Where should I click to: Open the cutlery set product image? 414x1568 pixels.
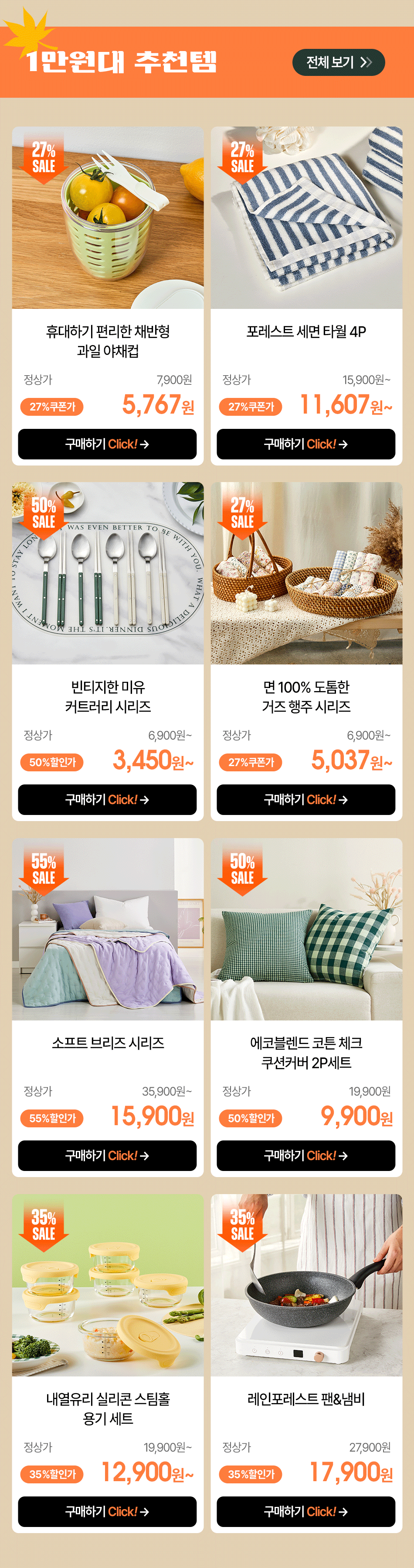point(108,573)
